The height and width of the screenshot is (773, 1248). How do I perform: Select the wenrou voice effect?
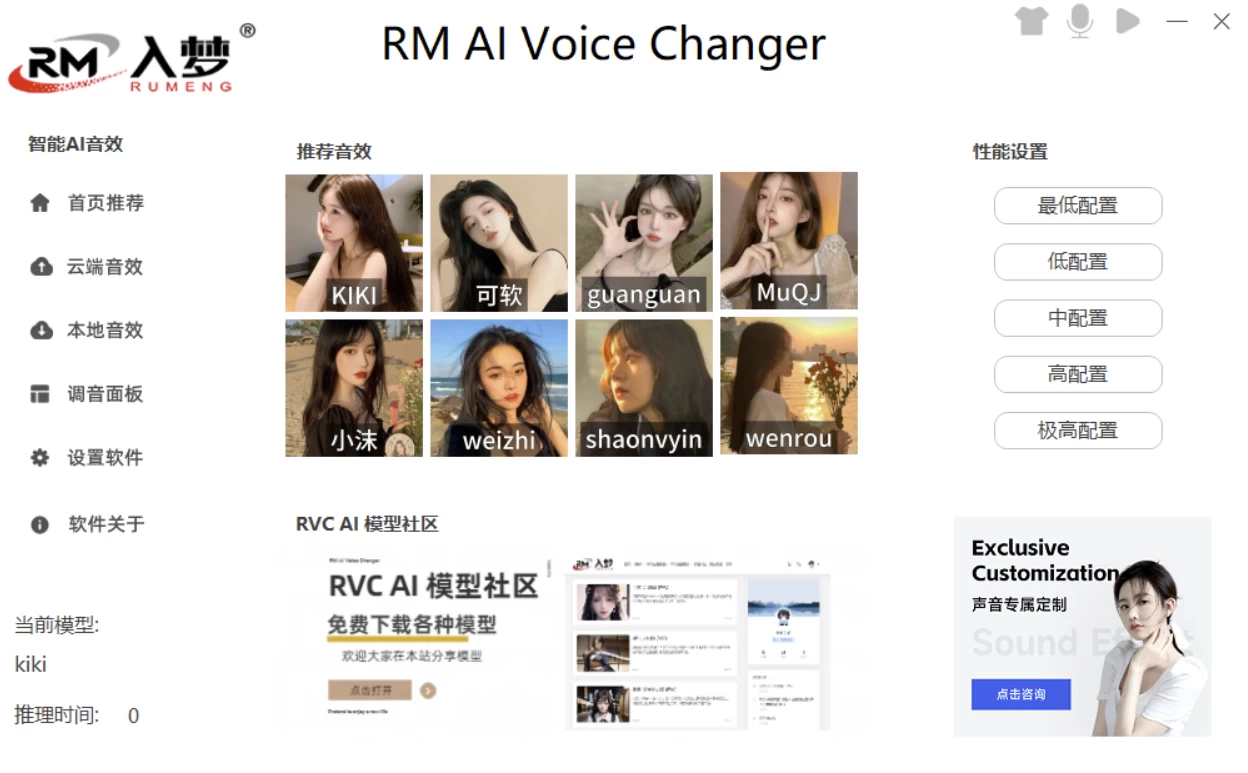(x=789, y=386)
